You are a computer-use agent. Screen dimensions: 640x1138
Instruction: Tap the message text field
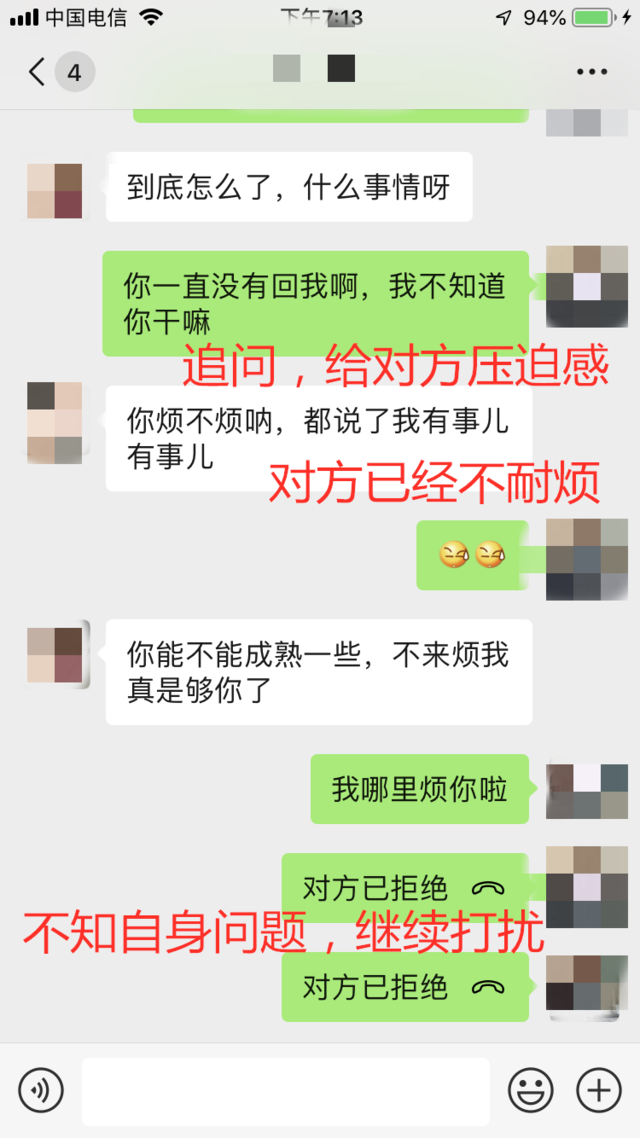pyautogui.click(x=285, y=1091)
